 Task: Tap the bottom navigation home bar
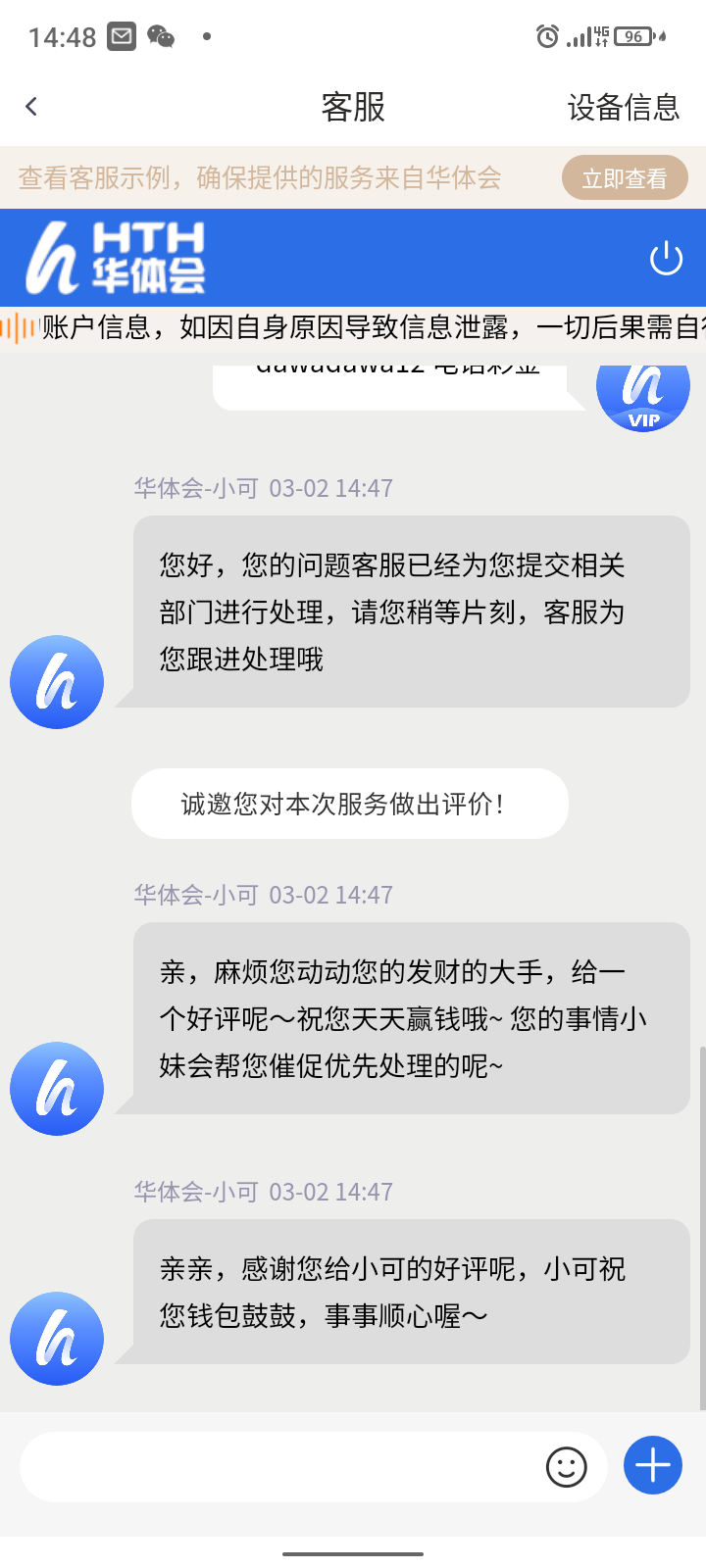click(x=353, y=1554)
